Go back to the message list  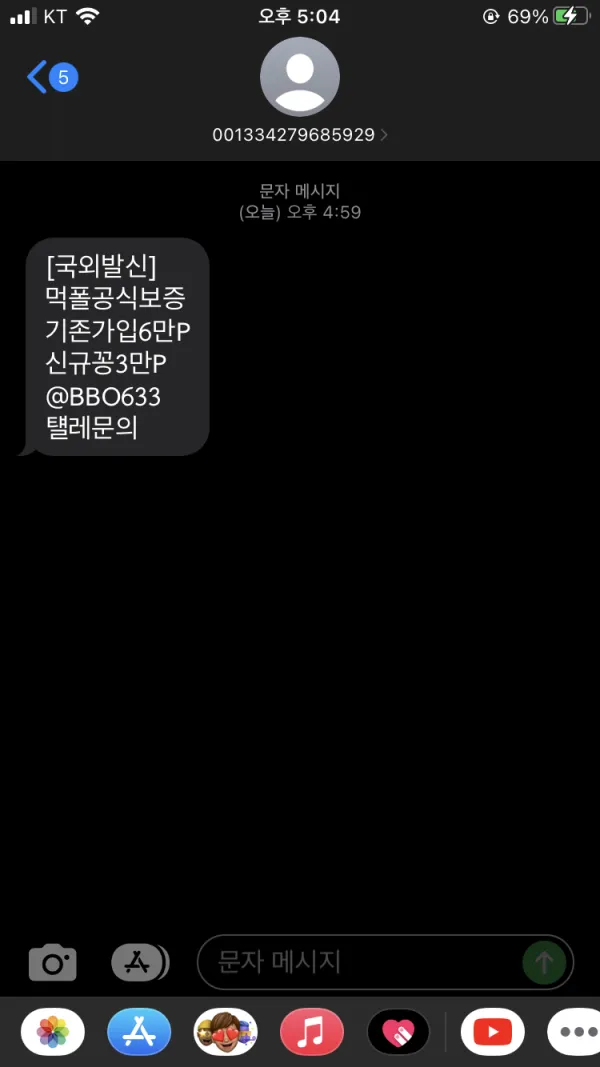(52, 78)
